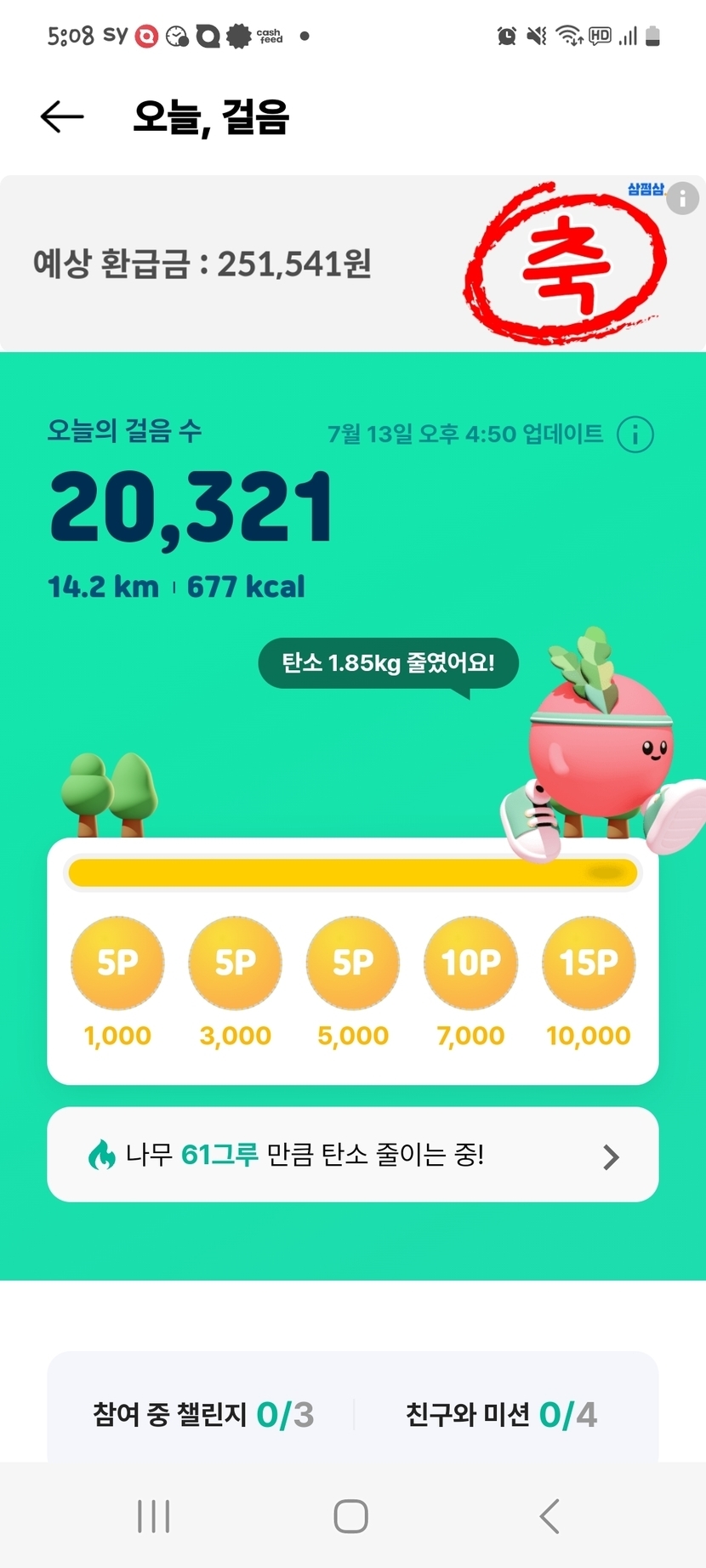Image resolution: width=706 pixels, height=1568 pixels.
Task: Claim the 5P coin for 1,000 steps
Action: pos(117,963)
